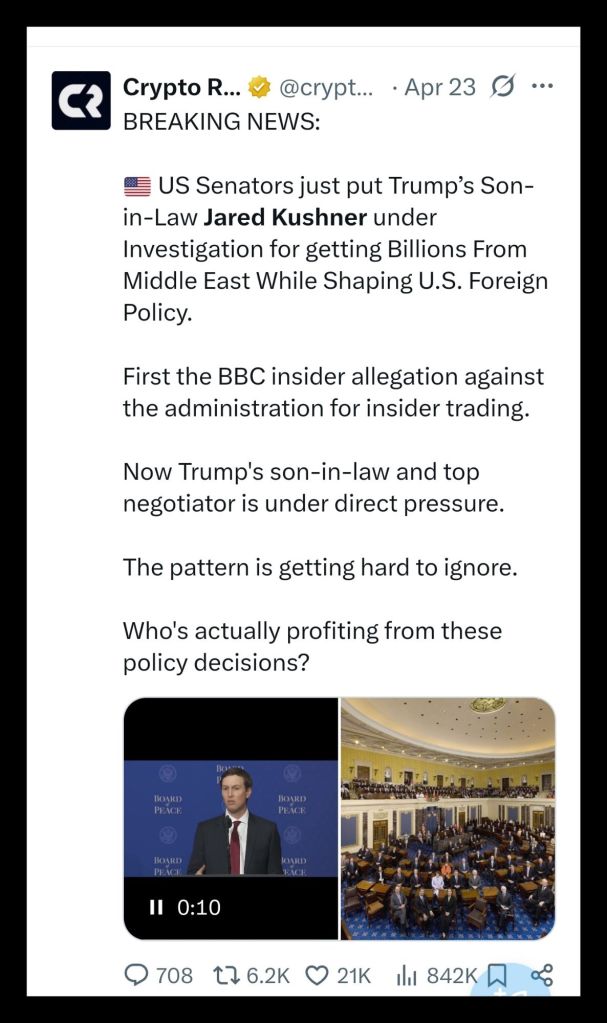Open the post's overflow menu

(x=542, y=87)
